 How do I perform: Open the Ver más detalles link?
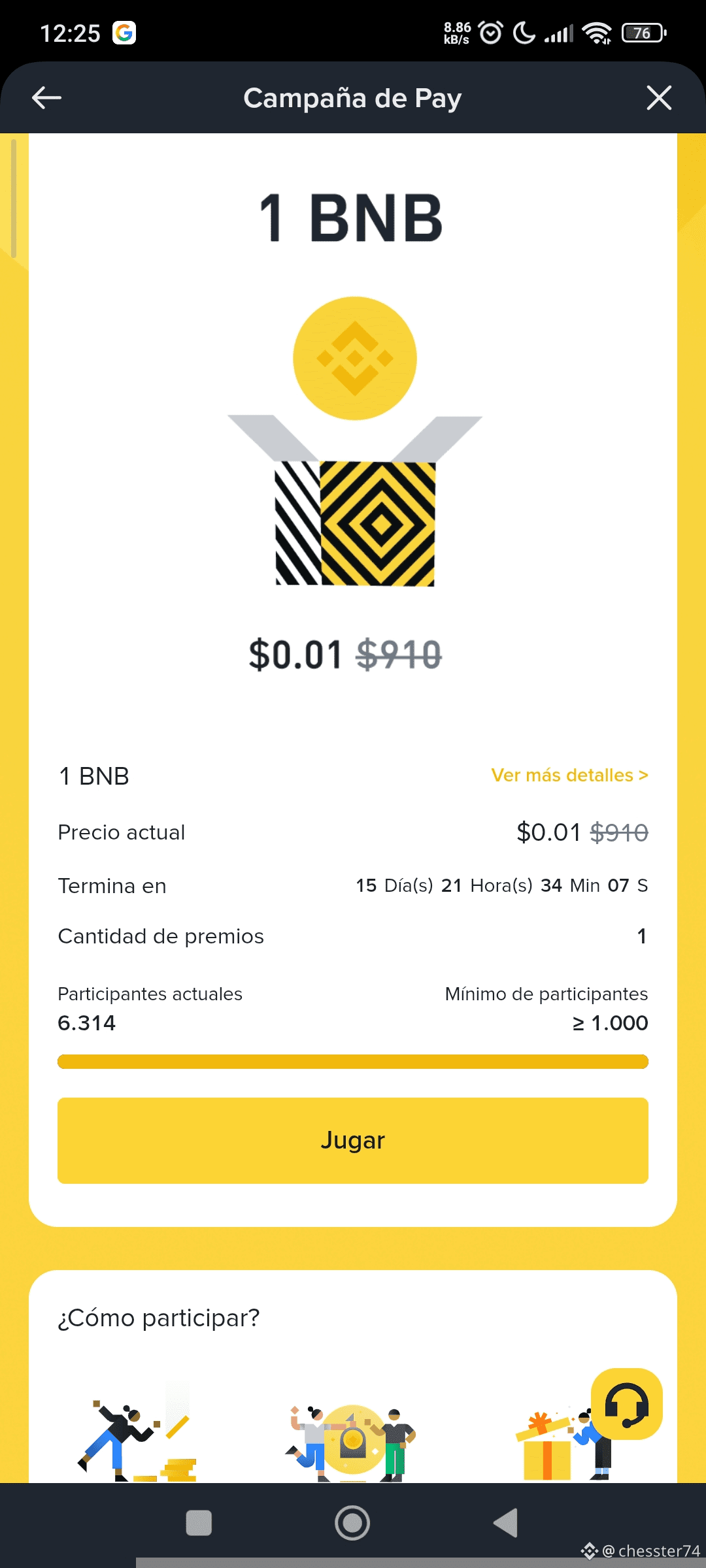569,776
